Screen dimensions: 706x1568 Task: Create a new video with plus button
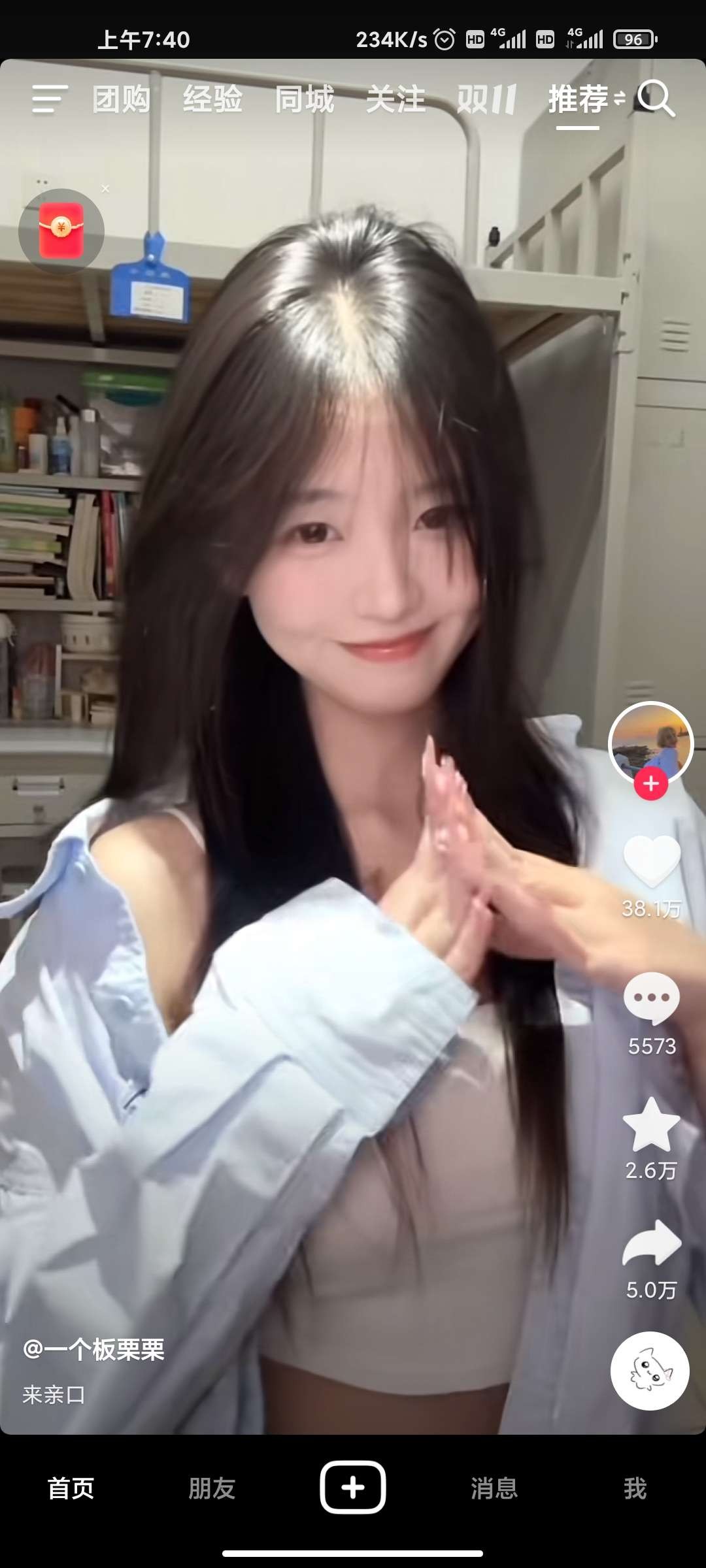point(353,1488)
